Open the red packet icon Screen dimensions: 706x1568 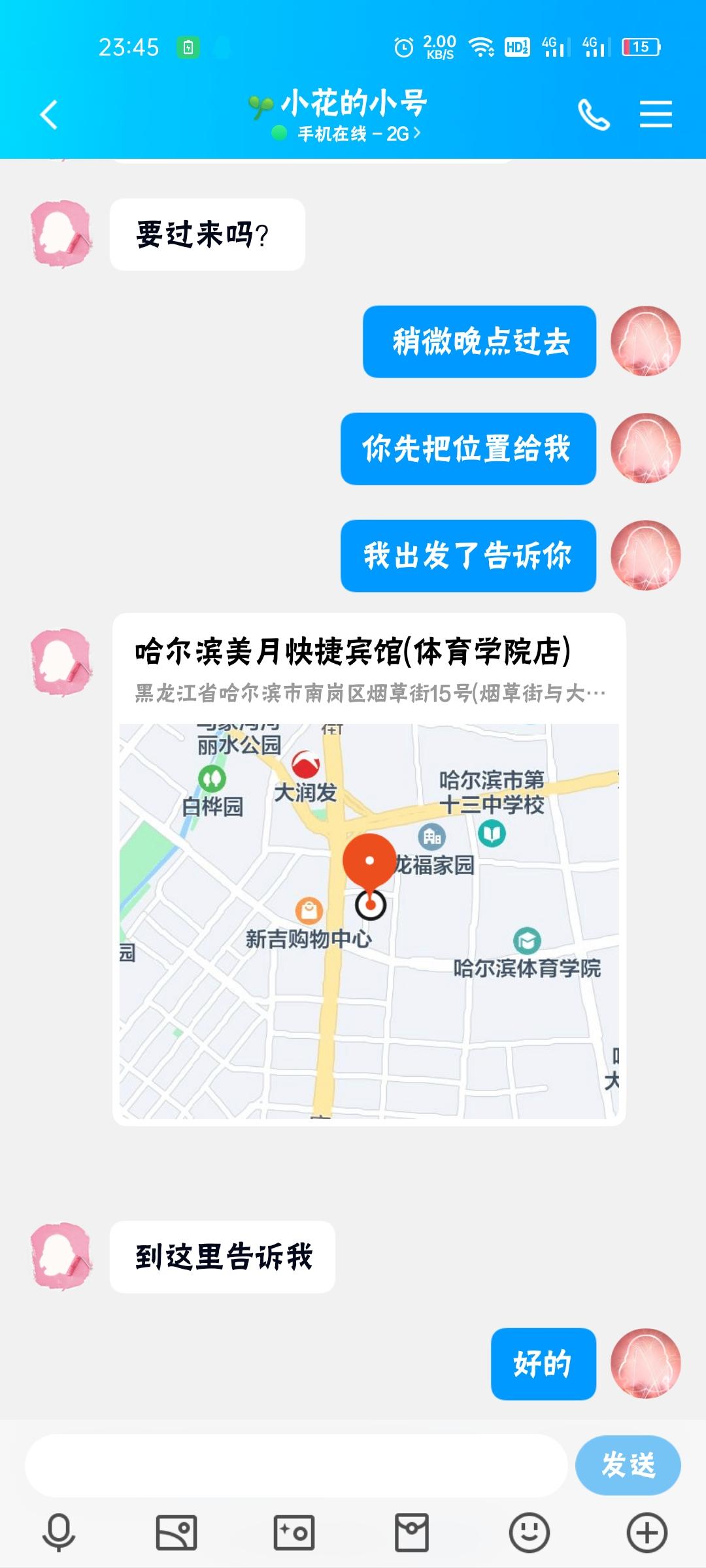[412, 1532]
